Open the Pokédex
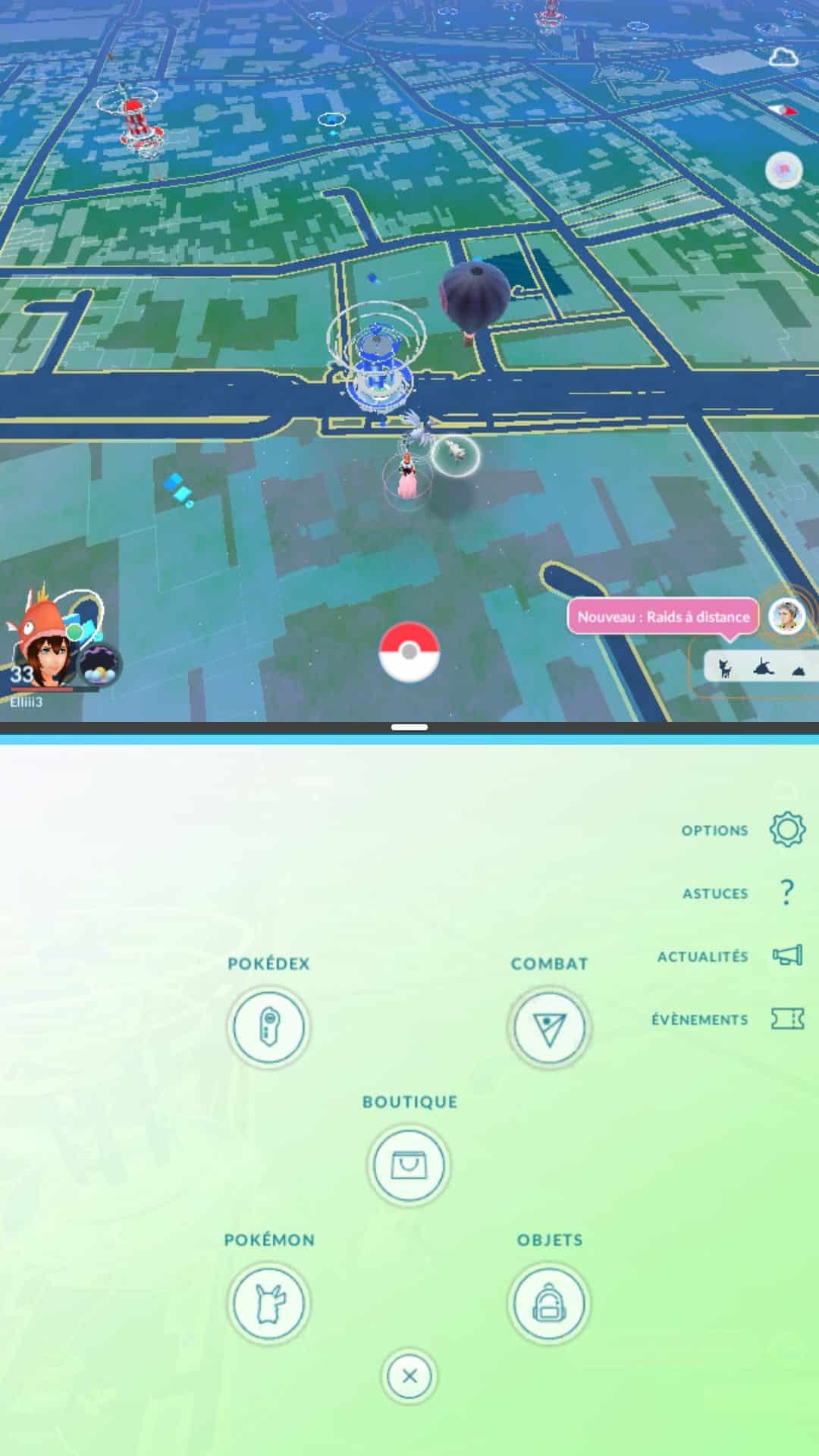The width and height of the screenshot is (819, 1456). [268, 1028]
